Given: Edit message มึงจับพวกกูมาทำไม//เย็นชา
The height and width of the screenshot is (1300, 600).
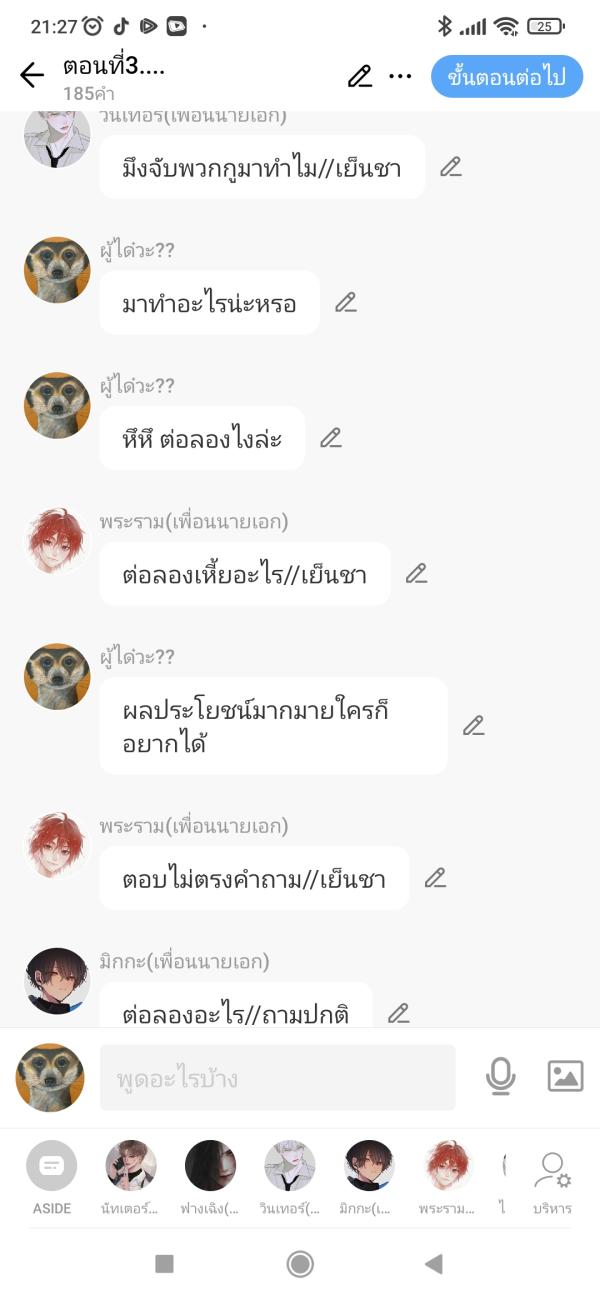Looking at the screenshot, I should tap(451, 167).
